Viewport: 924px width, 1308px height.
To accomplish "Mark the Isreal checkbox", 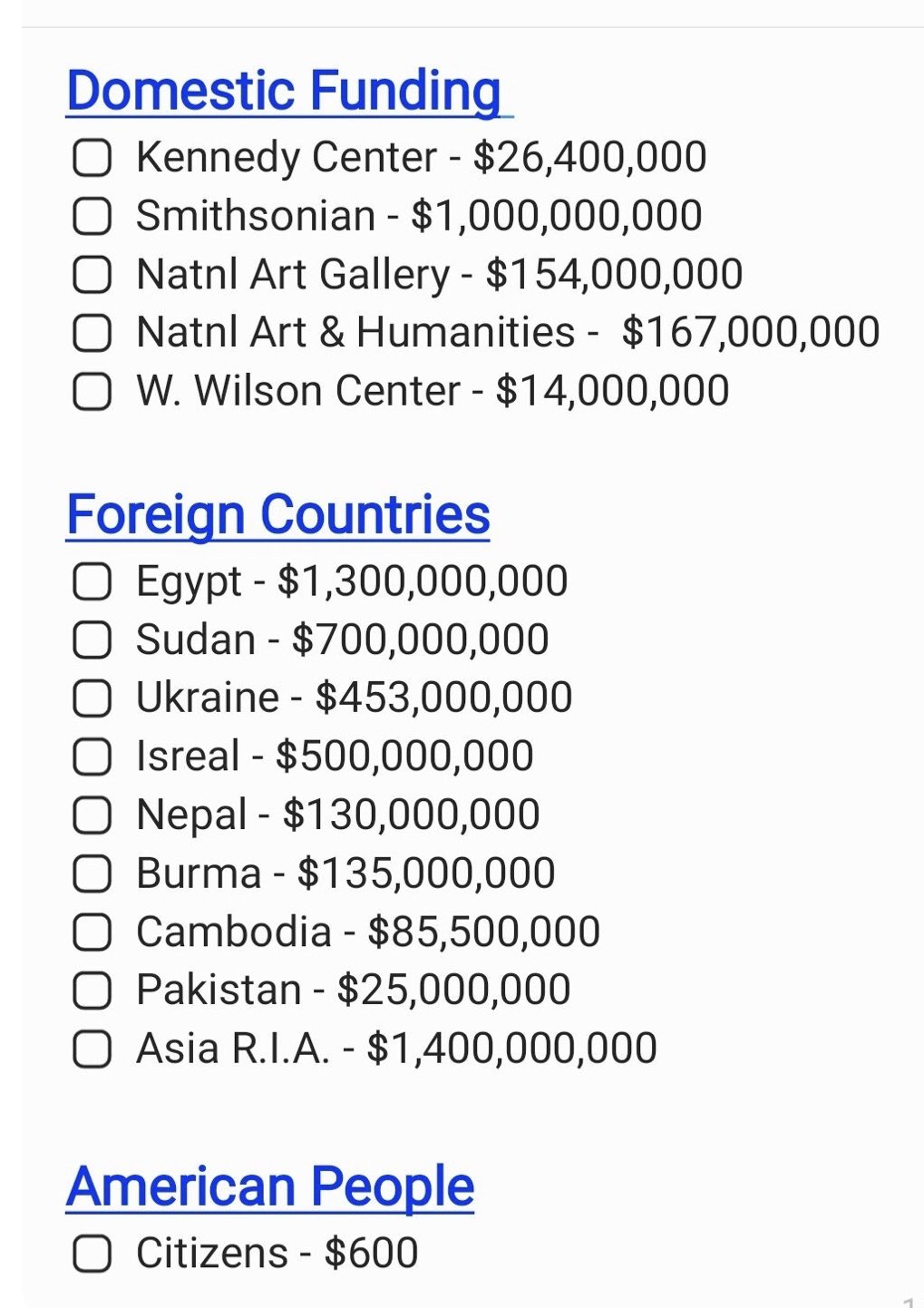I will [92, 756].
